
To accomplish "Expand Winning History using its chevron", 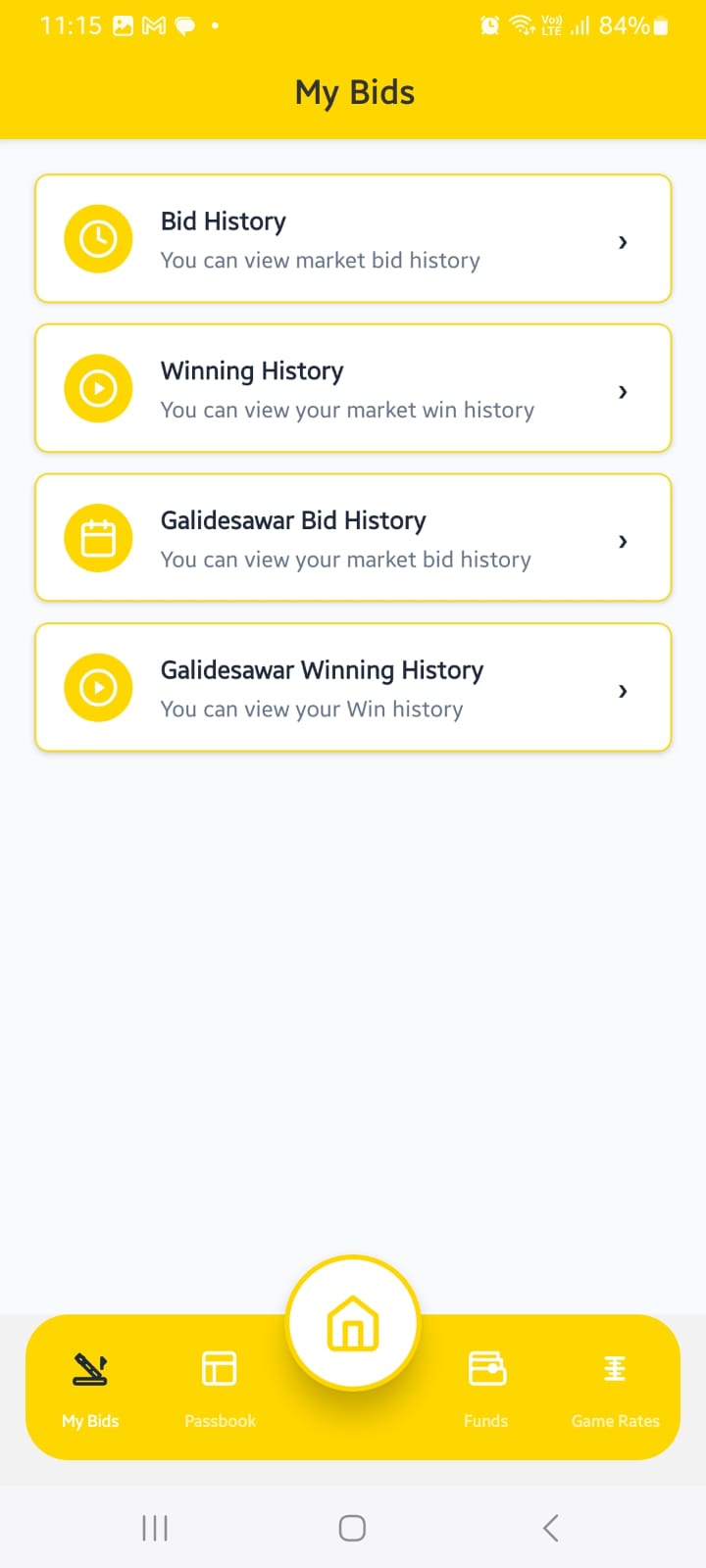I will [x=622, y=391].
